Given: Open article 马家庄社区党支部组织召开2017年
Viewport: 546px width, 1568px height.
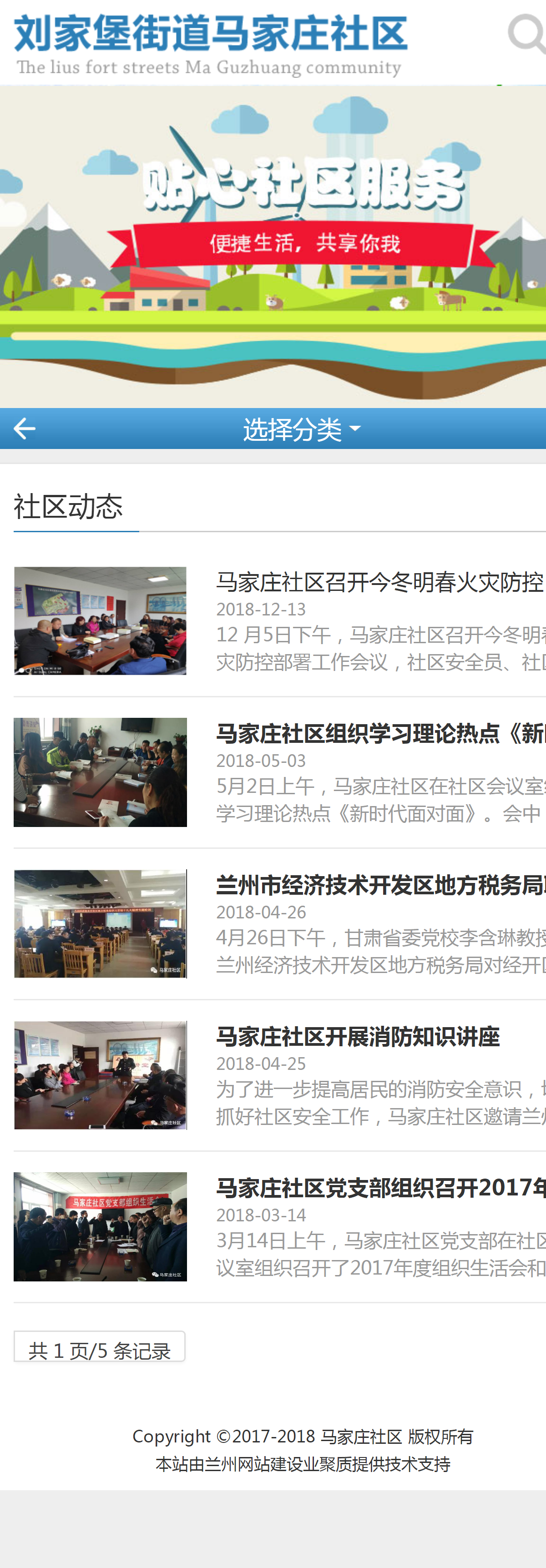Looking at the screenshot, I should [379, 1188].
